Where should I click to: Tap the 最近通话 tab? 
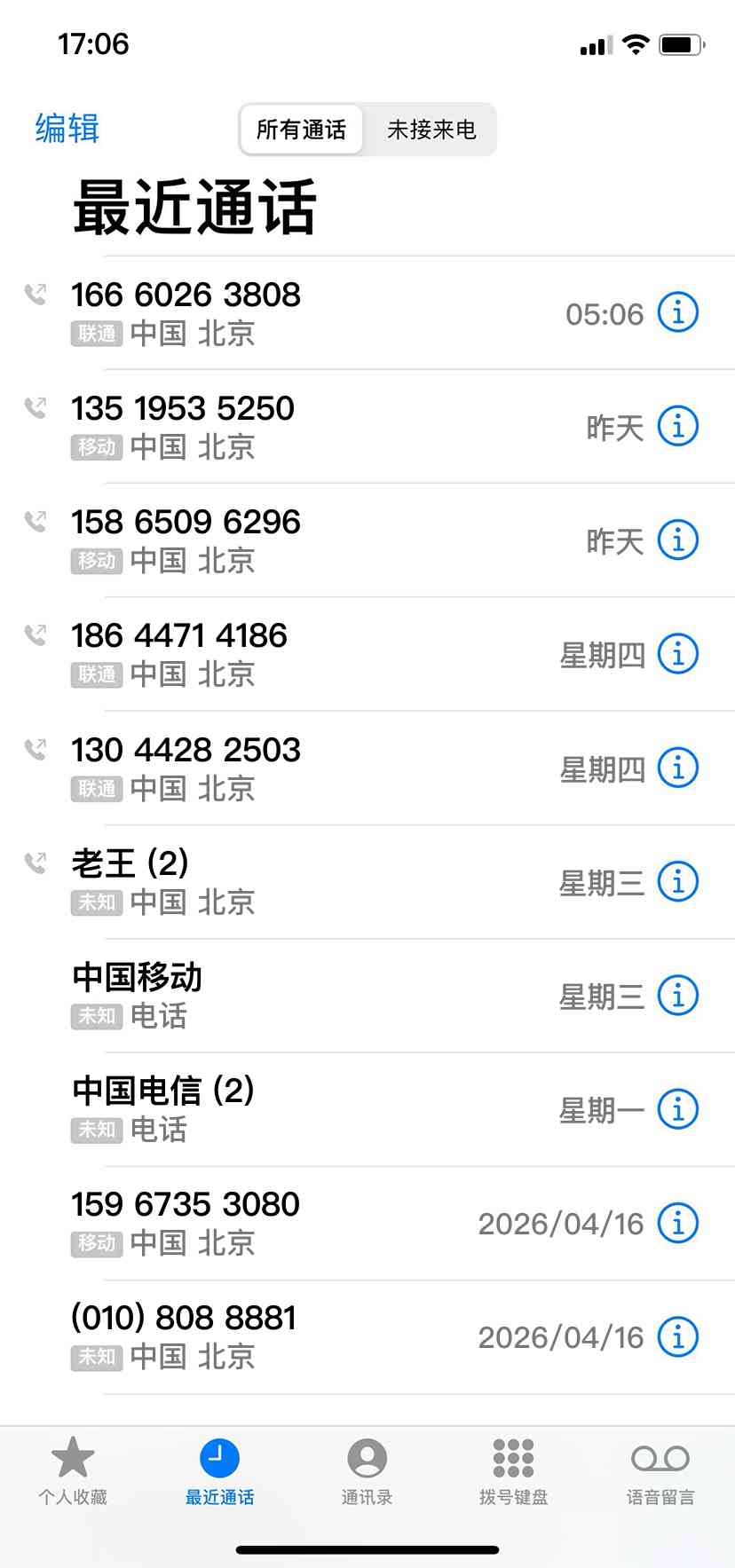click(219, 1472)
